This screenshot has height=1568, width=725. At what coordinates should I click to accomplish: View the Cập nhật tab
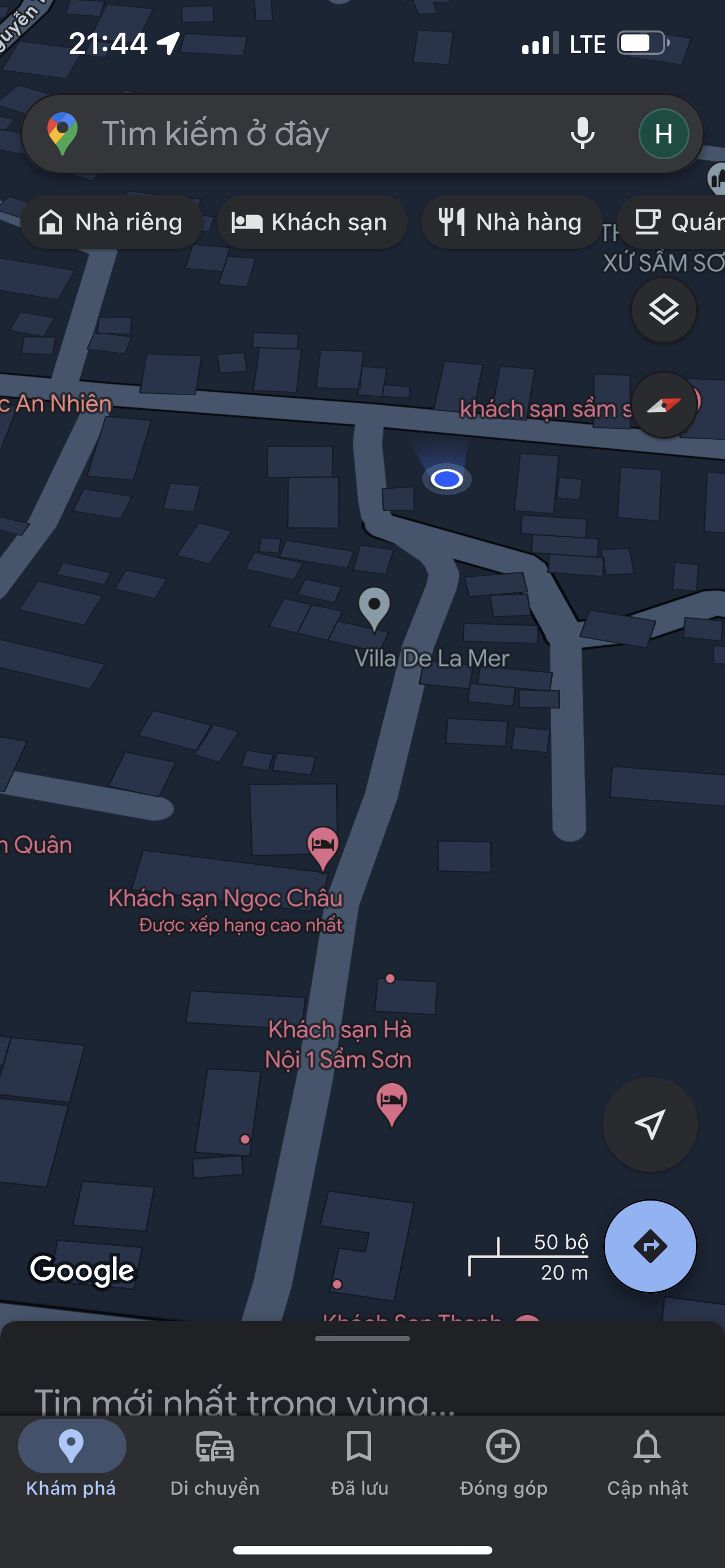tap(647, 1462)
